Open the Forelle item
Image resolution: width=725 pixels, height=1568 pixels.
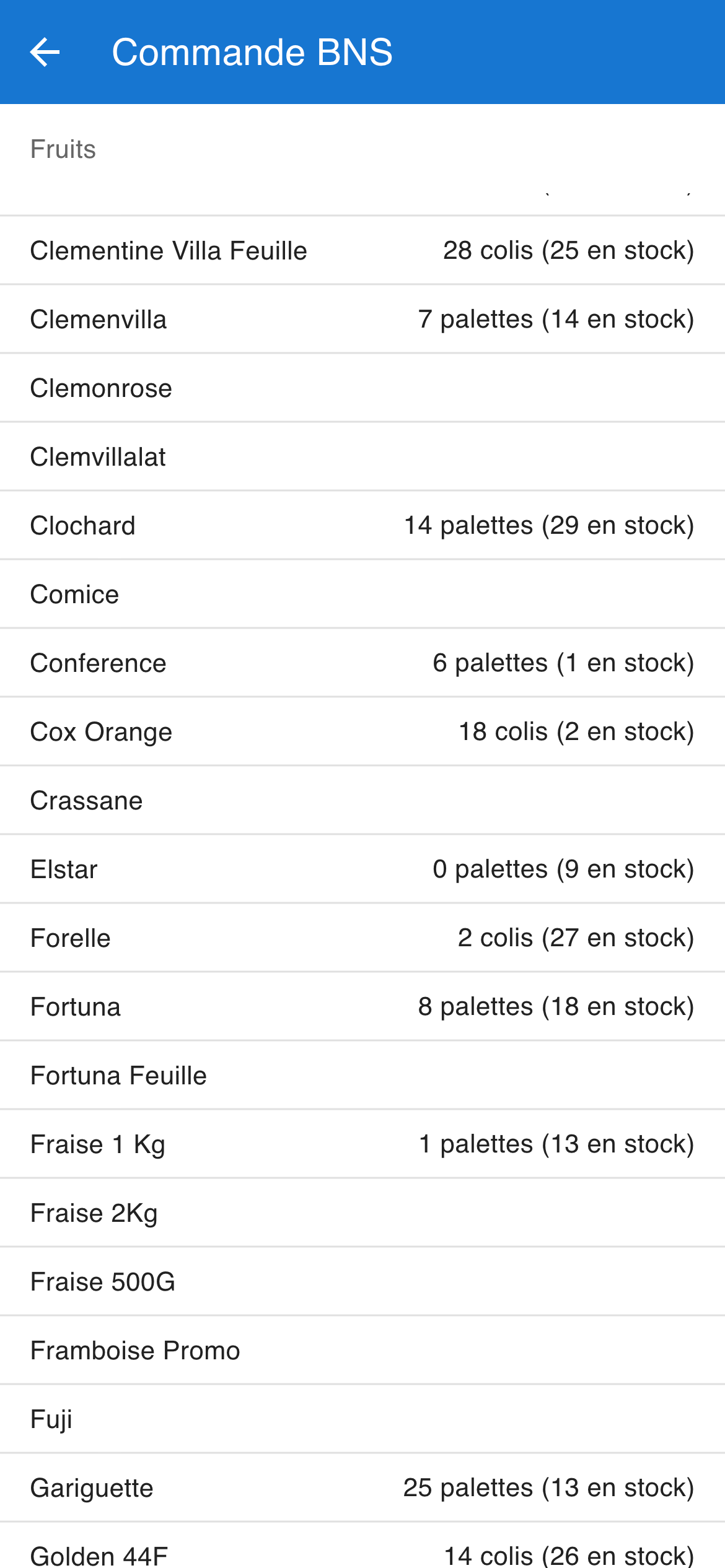(x=362, y=938)
